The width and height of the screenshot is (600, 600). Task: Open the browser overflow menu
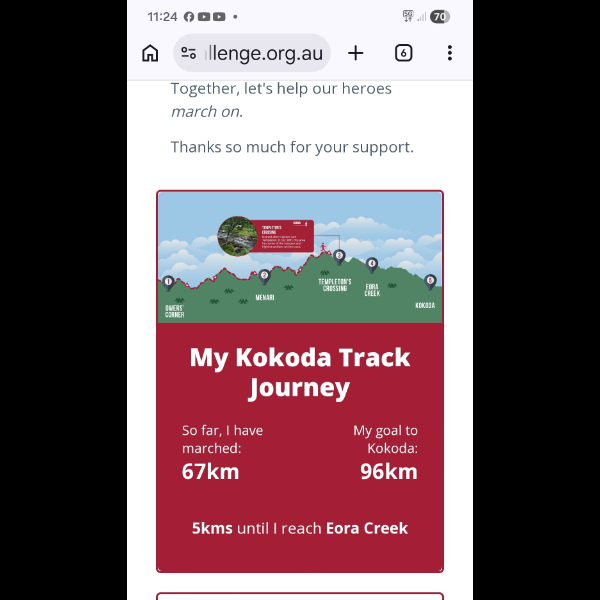pyautogui.click(x=449, y=53)
